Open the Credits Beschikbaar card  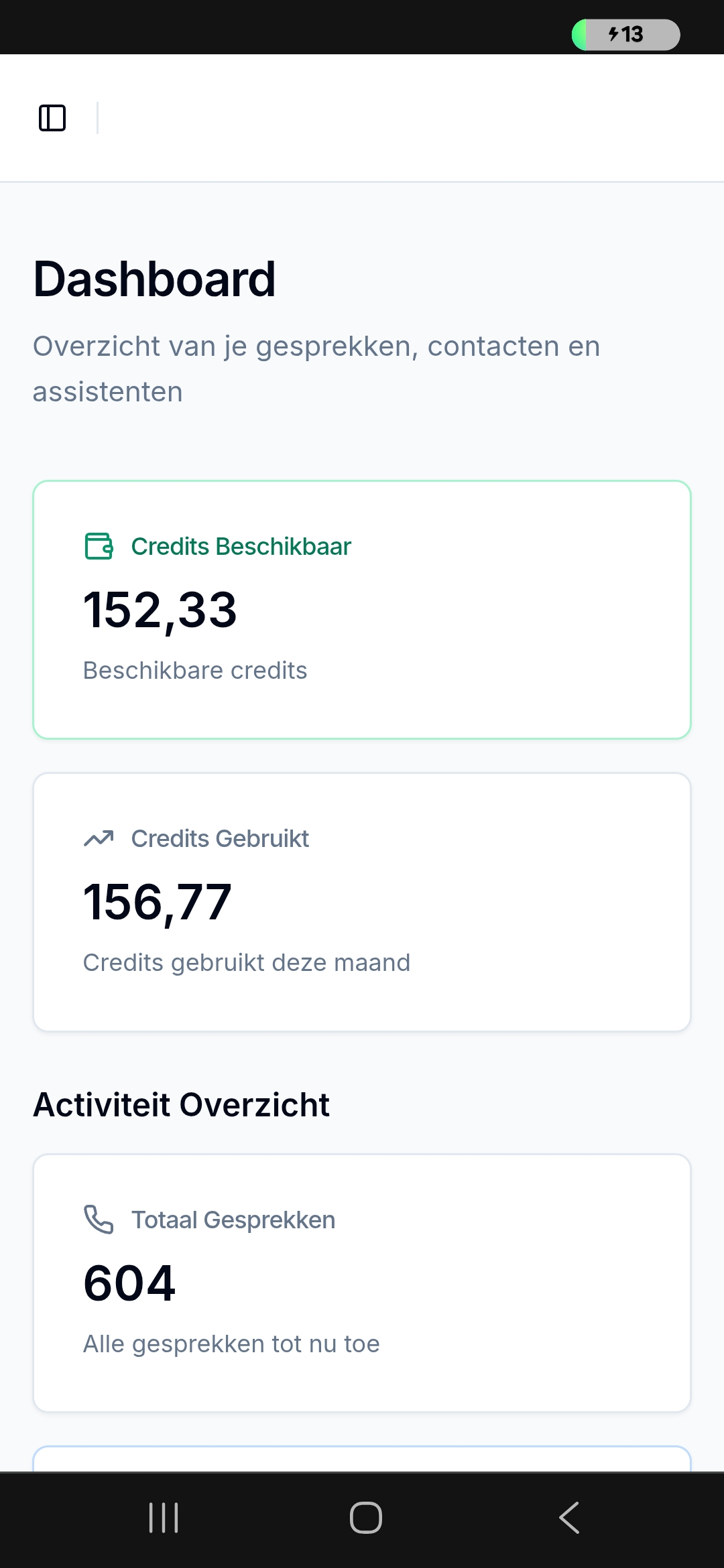point(362,608)
